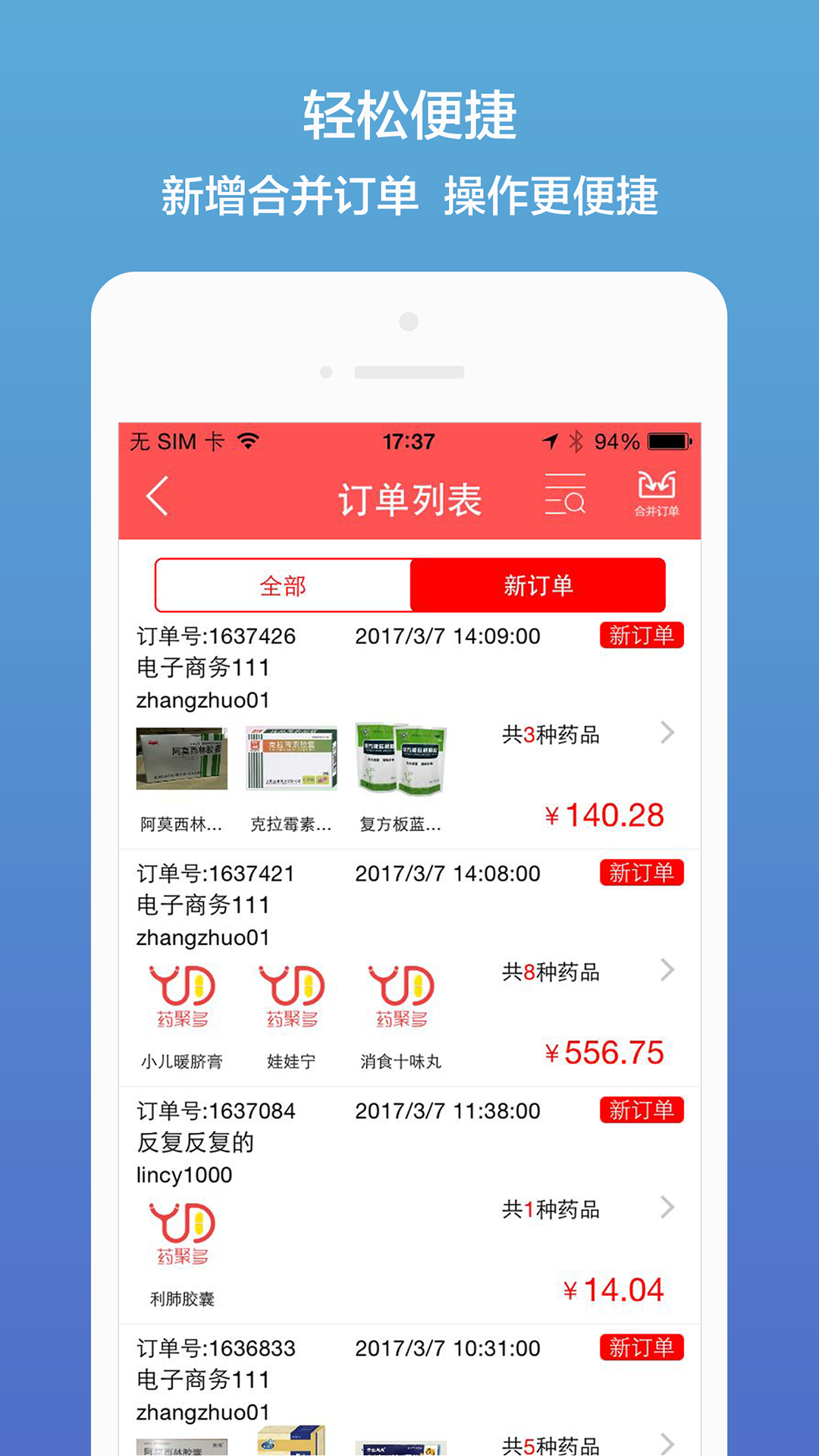Tap the battery icon in the status bar
Screen dimensions: 819x1456
pyautogui.click(x=669, y=439)
